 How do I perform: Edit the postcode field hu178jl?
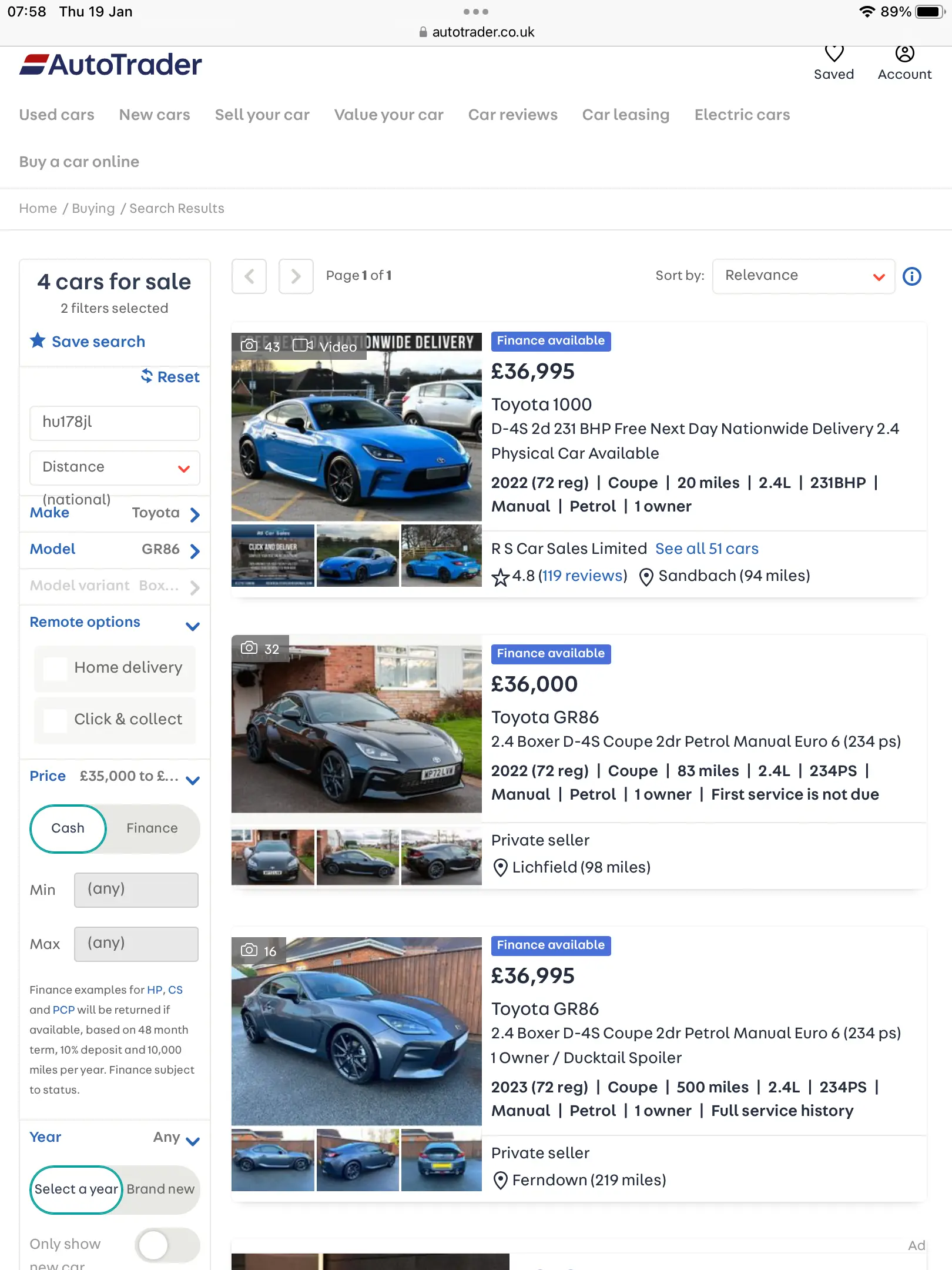pos(115,423)
